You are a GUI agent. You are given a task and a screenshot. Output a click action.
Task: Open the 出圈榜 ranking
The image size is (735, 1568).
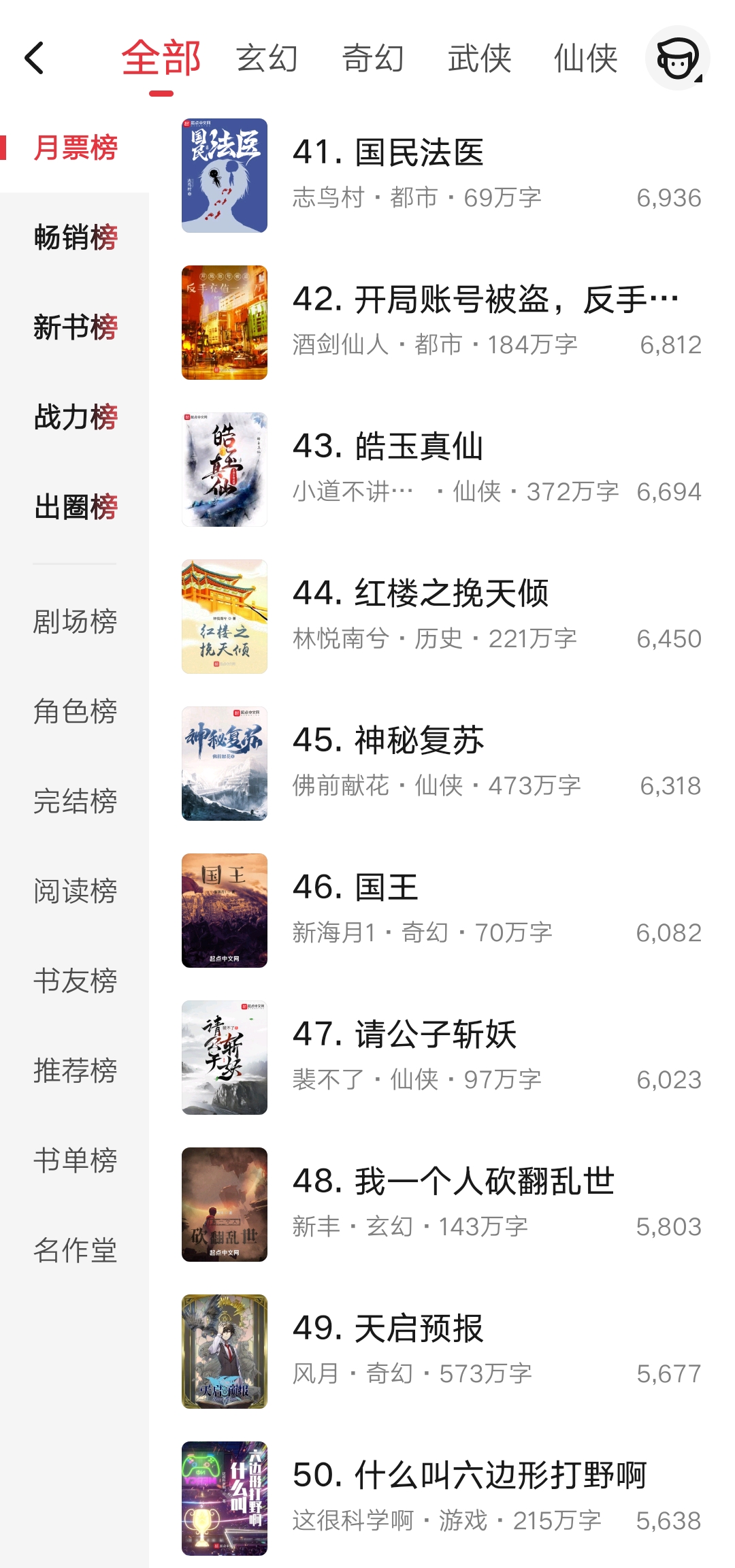tap(76, 509)
